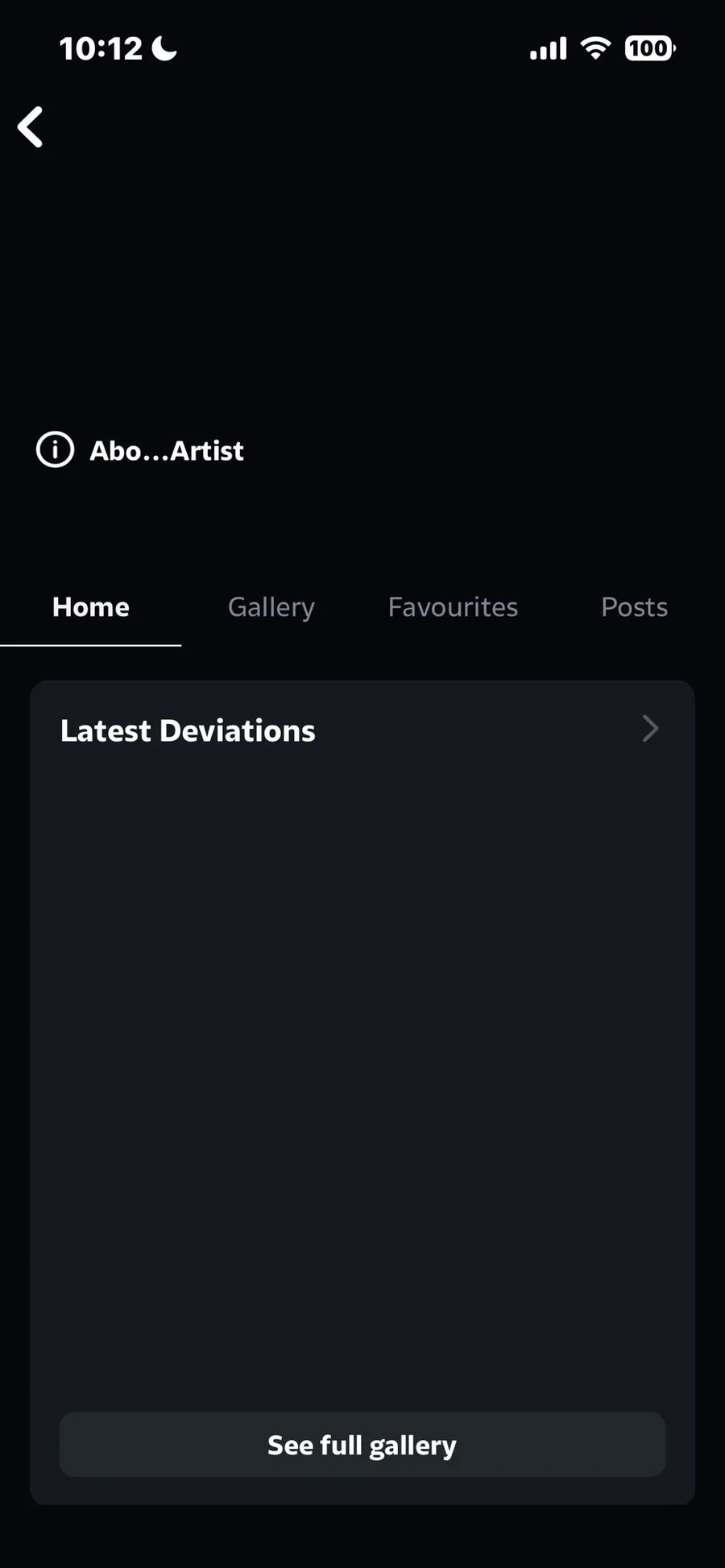Open the About the Artist info
Viewport: 725px width, 1568px height.
point(141,450)
